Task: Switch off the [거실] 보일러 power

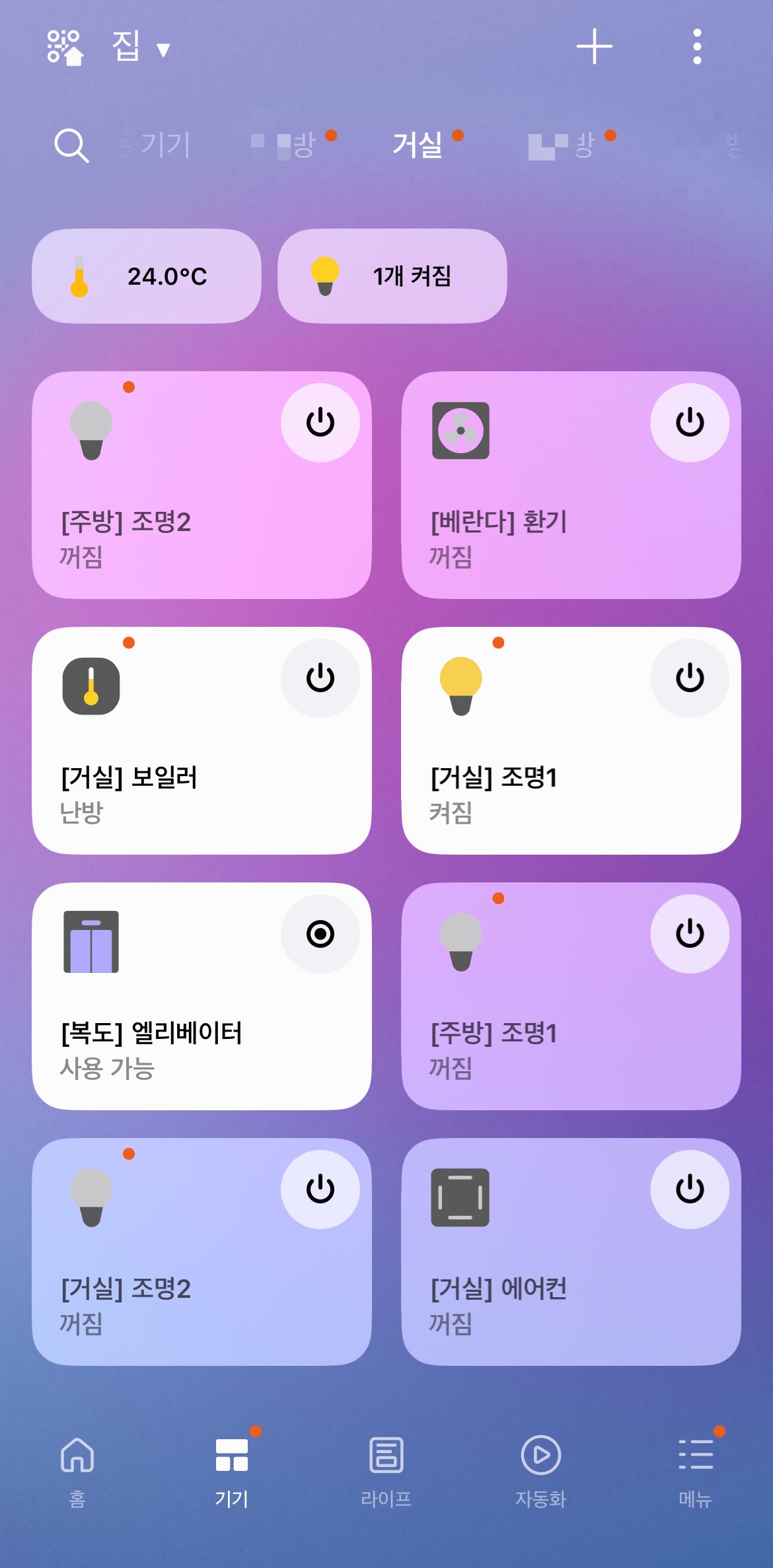Action: 320,678
